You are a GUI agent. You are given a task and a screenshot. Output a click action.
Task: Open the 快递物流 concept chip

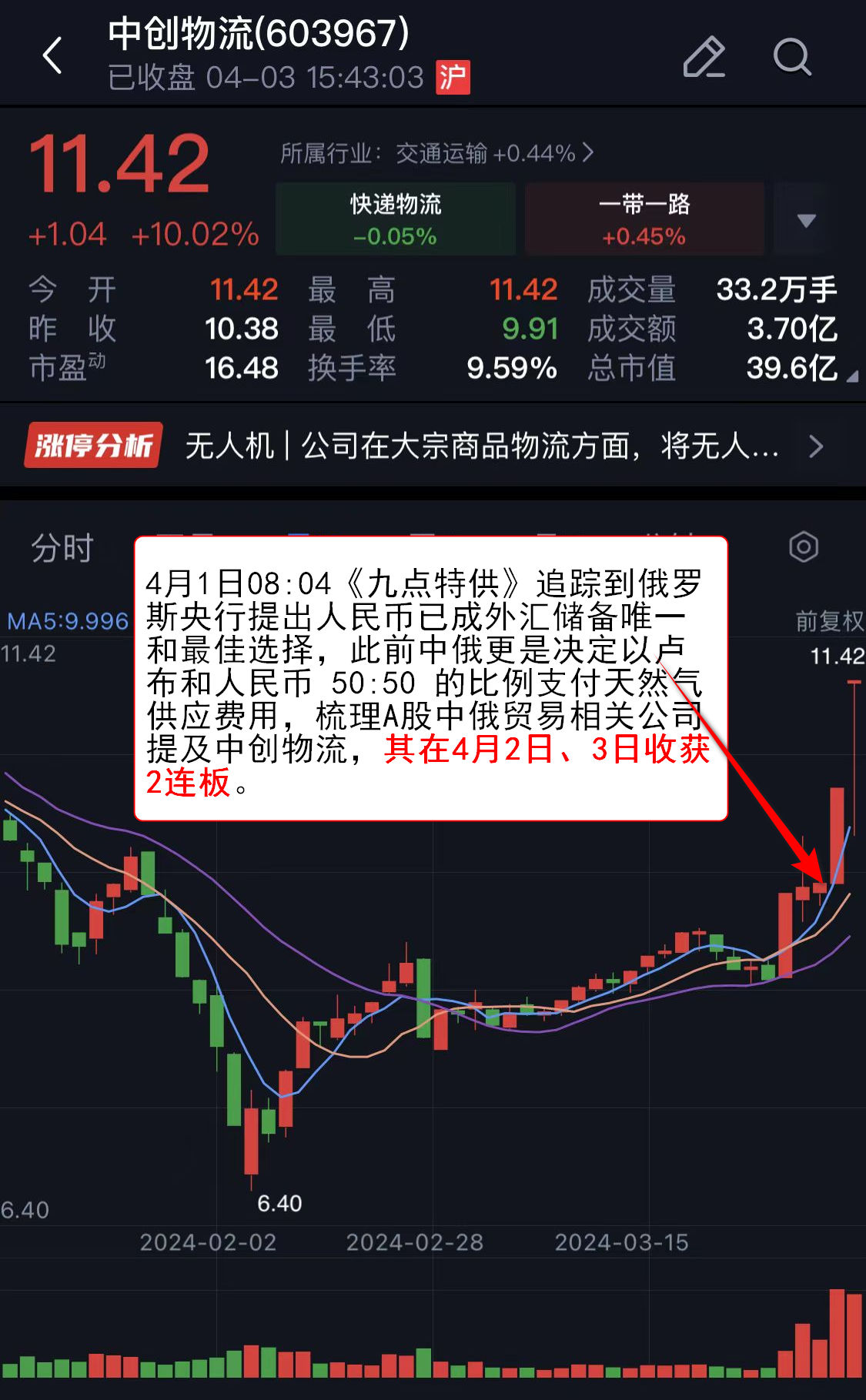pos(396,219)
